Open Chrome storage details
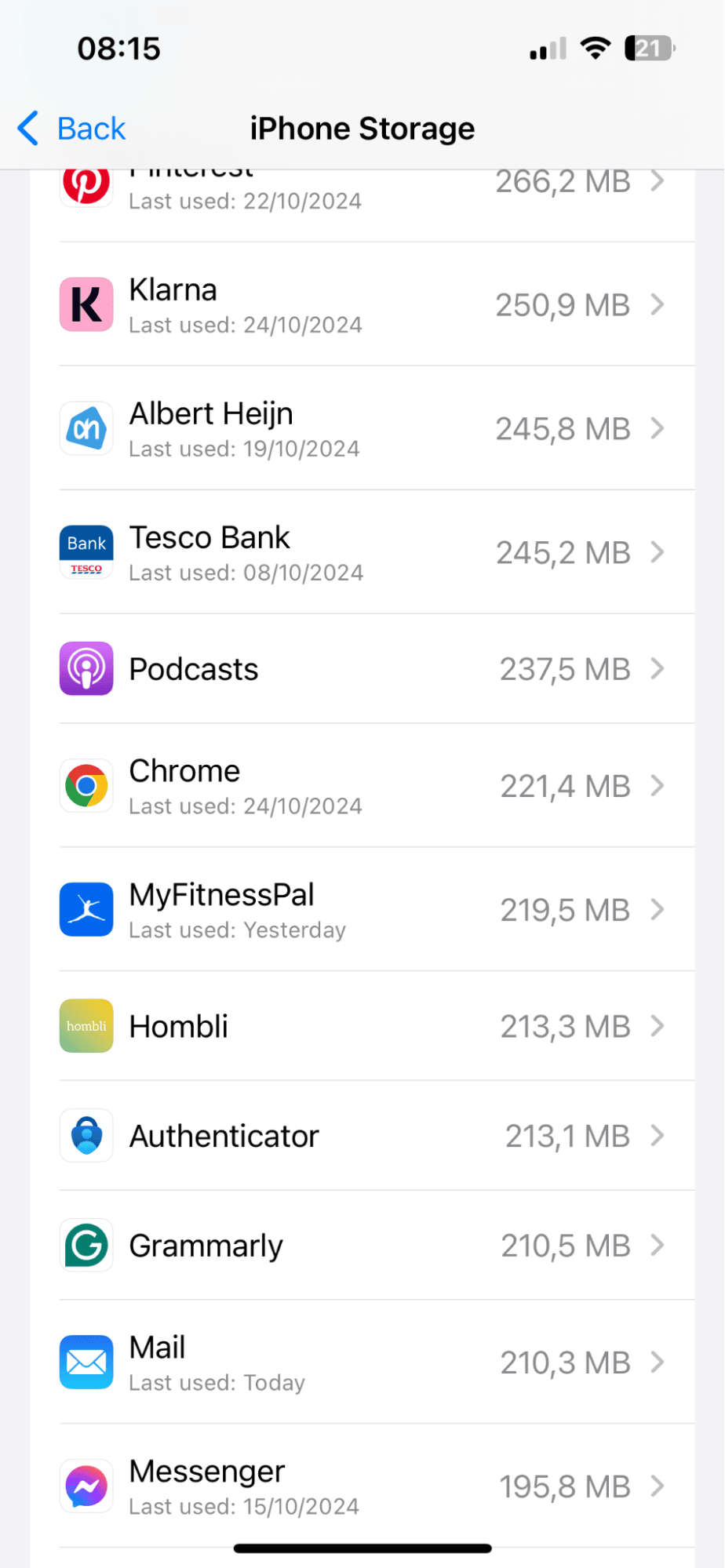Screen dimensions: 725x1568 pos(361,786)
